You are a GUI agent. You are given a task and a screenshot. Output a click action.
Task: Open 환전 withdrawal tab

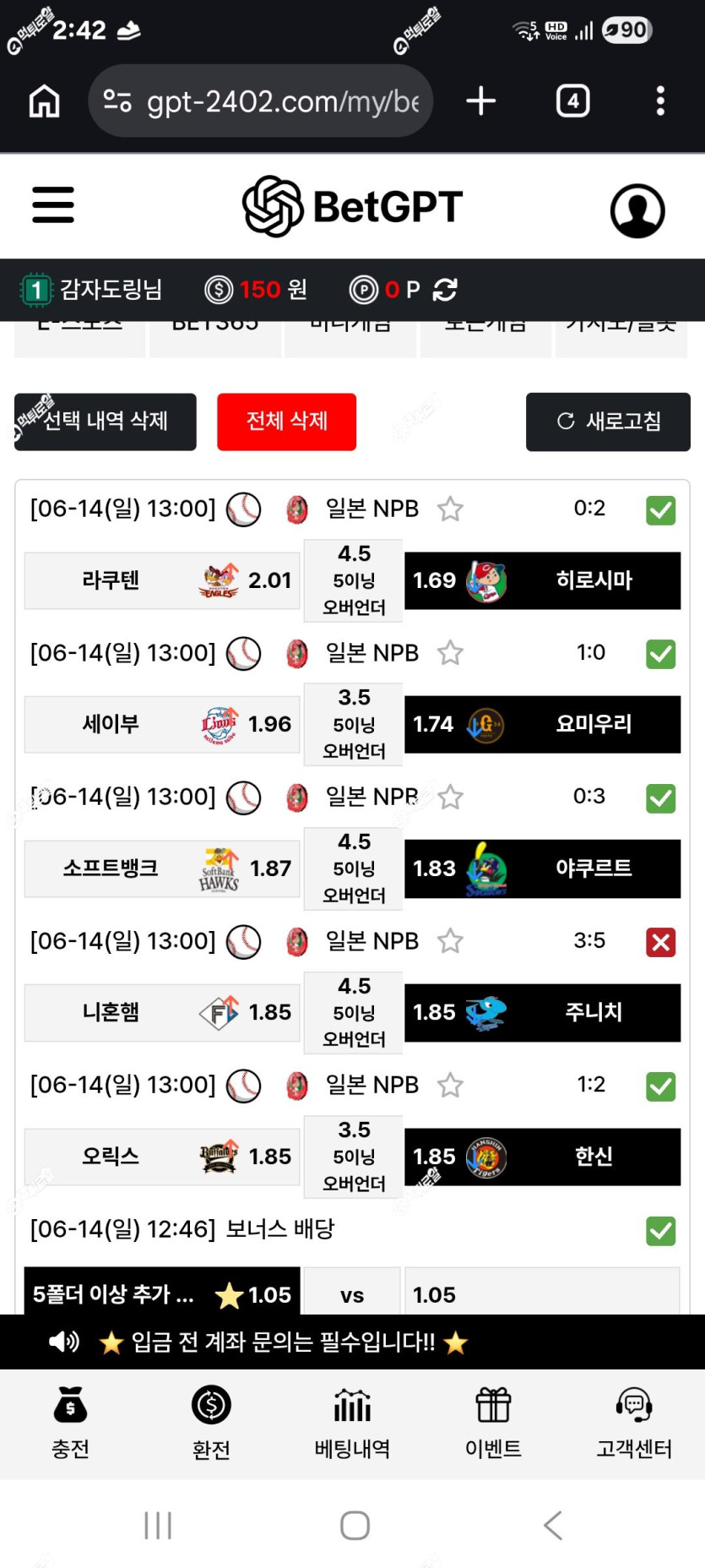pyautogui.click(x=211, y=1424)
